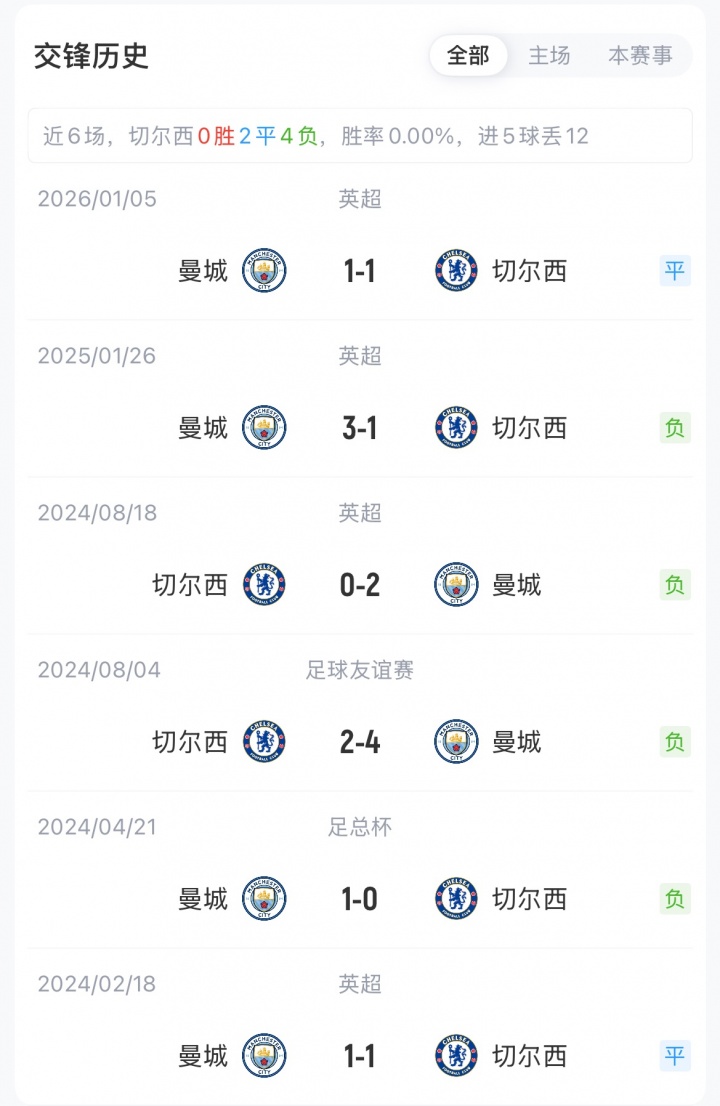
Task: Select the 本赛事 filter tab
Action: tap(640, 56)
